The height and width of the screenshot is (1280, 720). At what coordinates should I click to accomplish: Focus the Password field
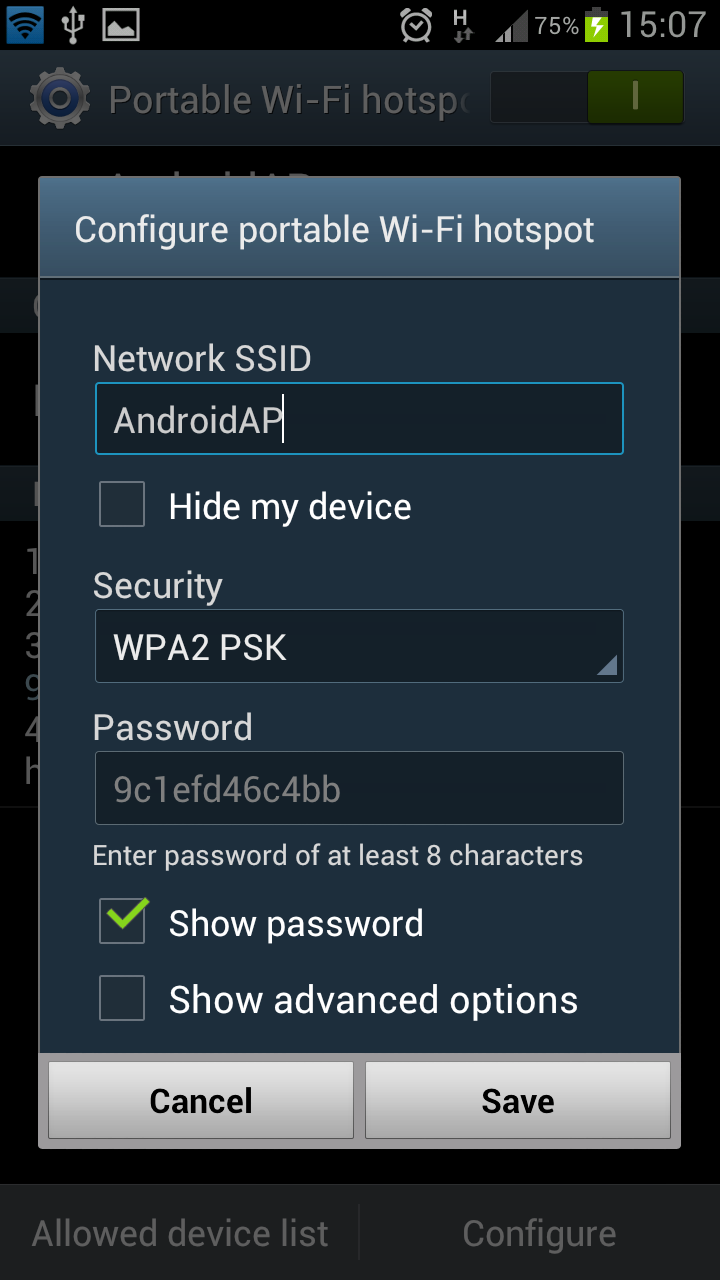[x=358, y=789]
